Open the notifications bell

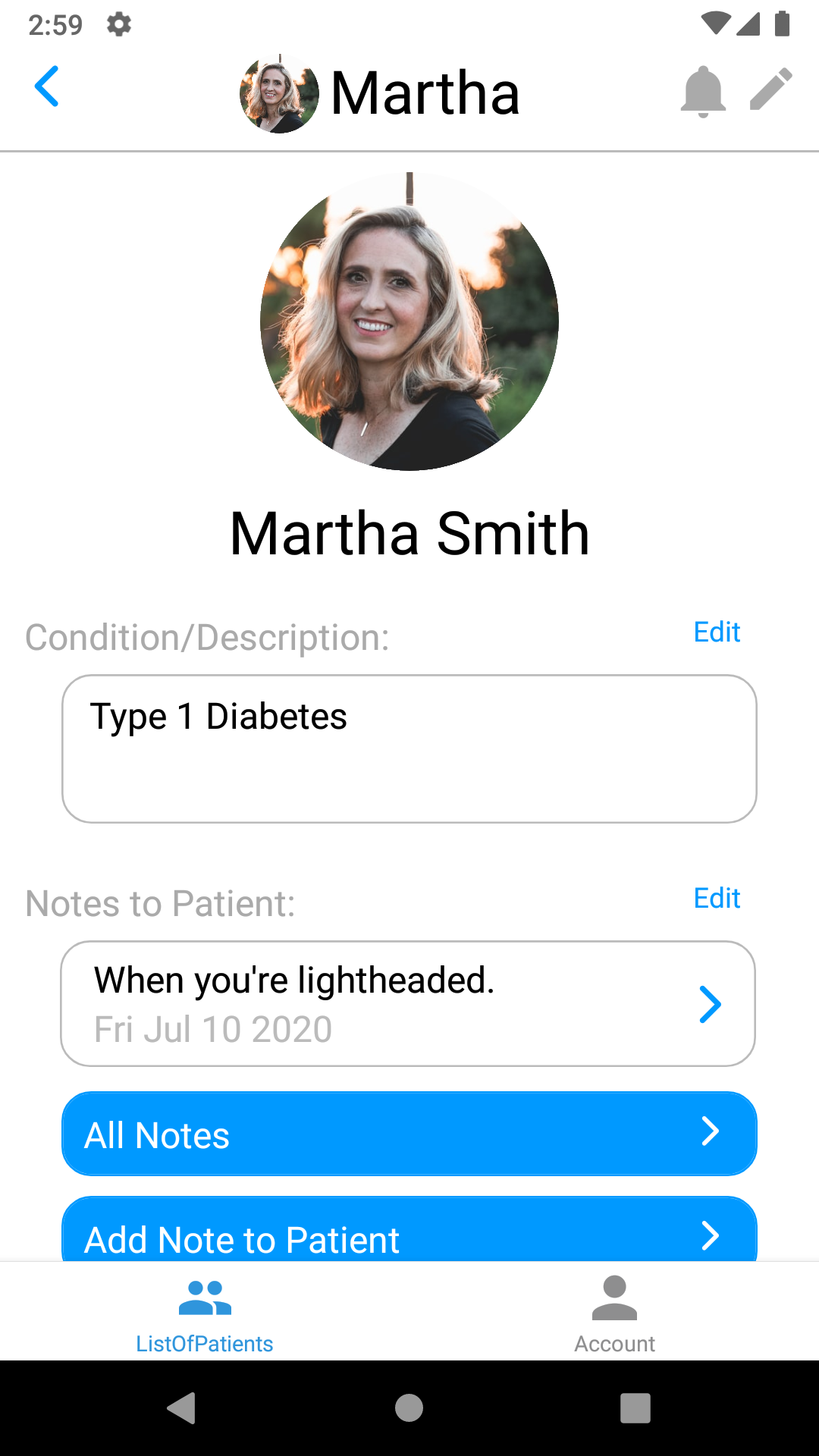pos(703,92)
